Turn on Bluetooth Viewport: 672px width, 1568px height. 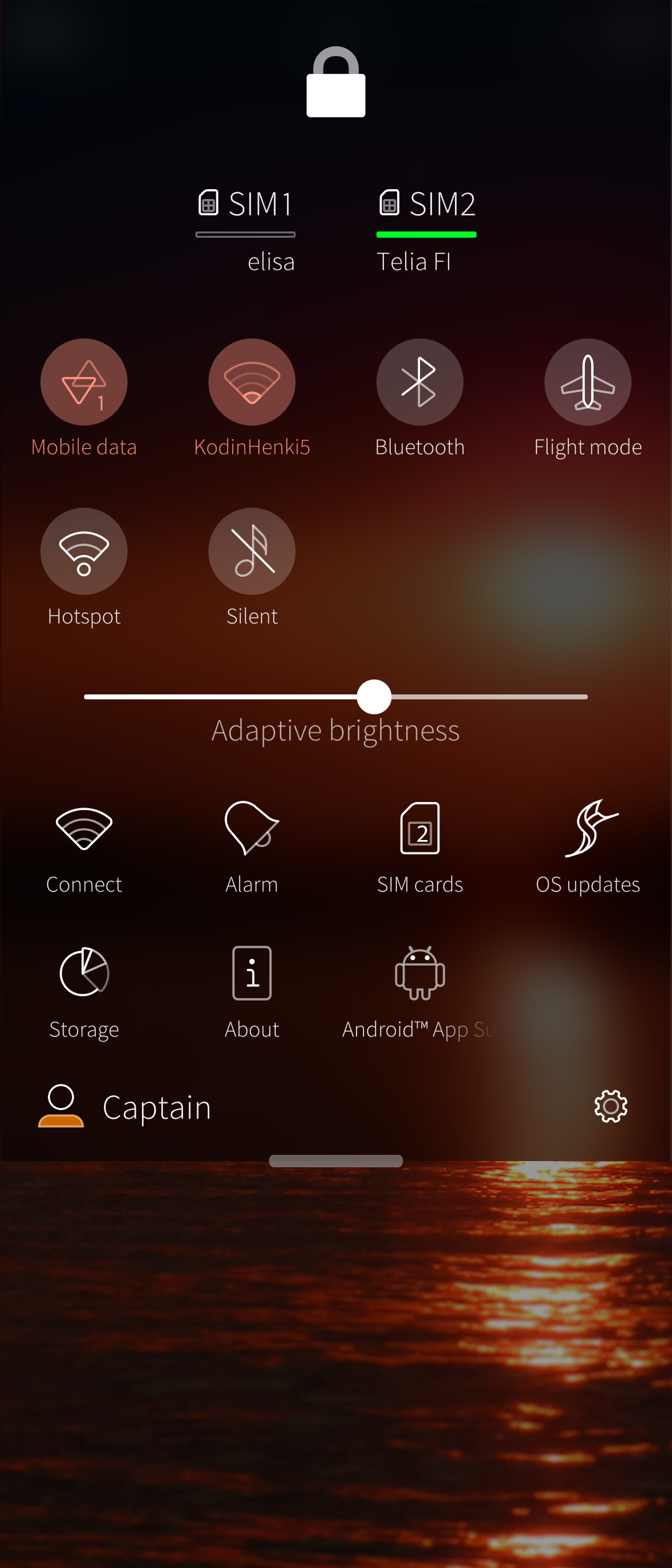point(420,383)
